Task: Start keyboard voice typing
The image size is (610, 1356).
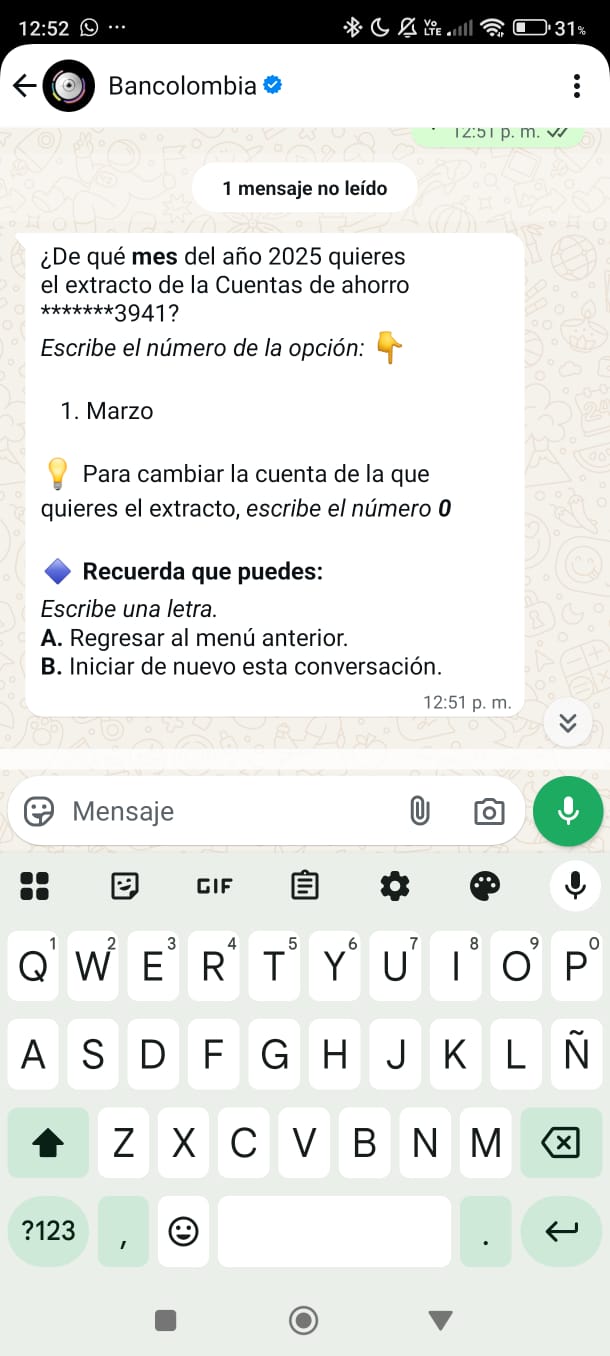Action: (575, 885)
